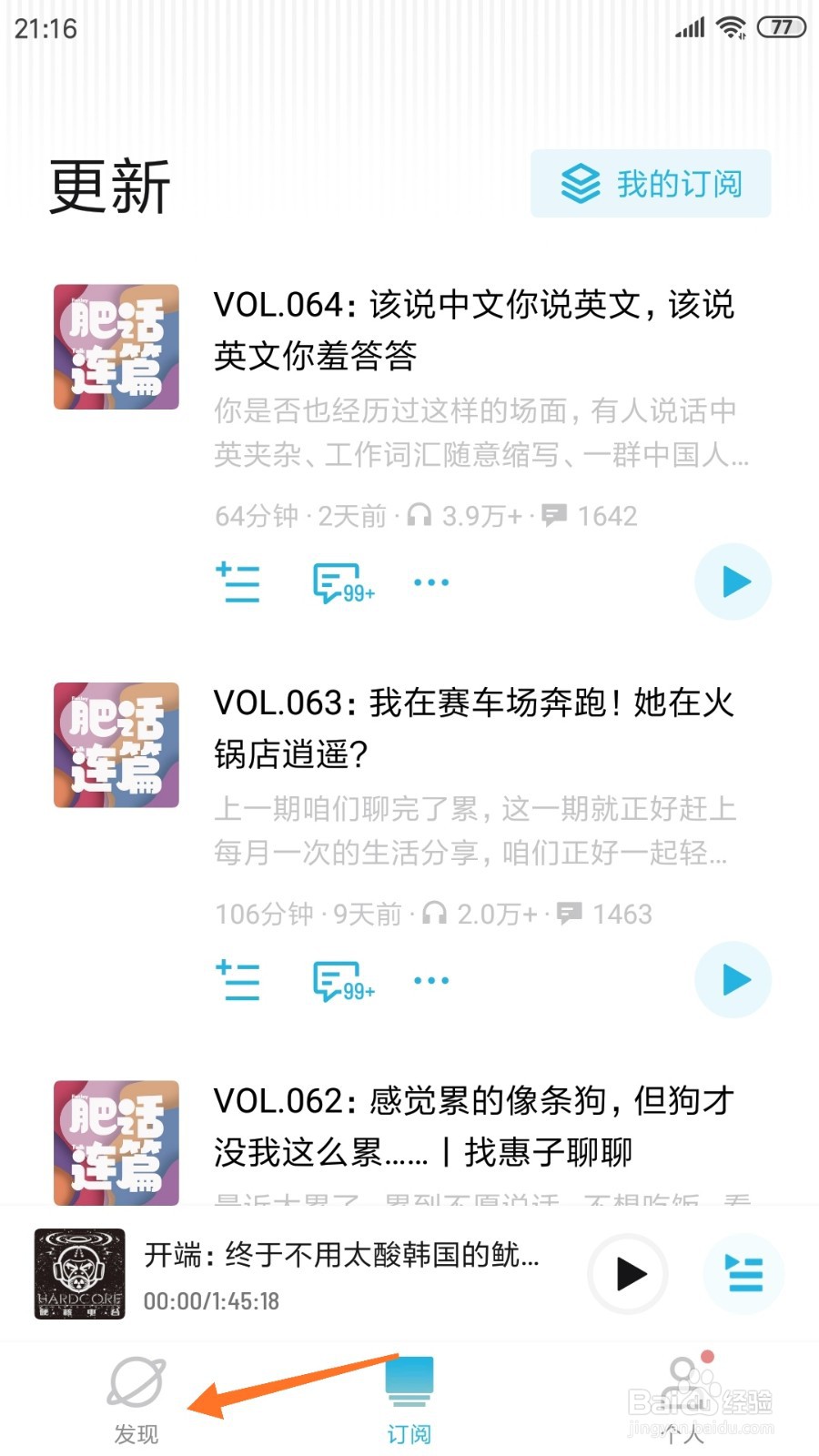Open comments for VOL.064 episode

pyautogui.click(x=336, y=583)
